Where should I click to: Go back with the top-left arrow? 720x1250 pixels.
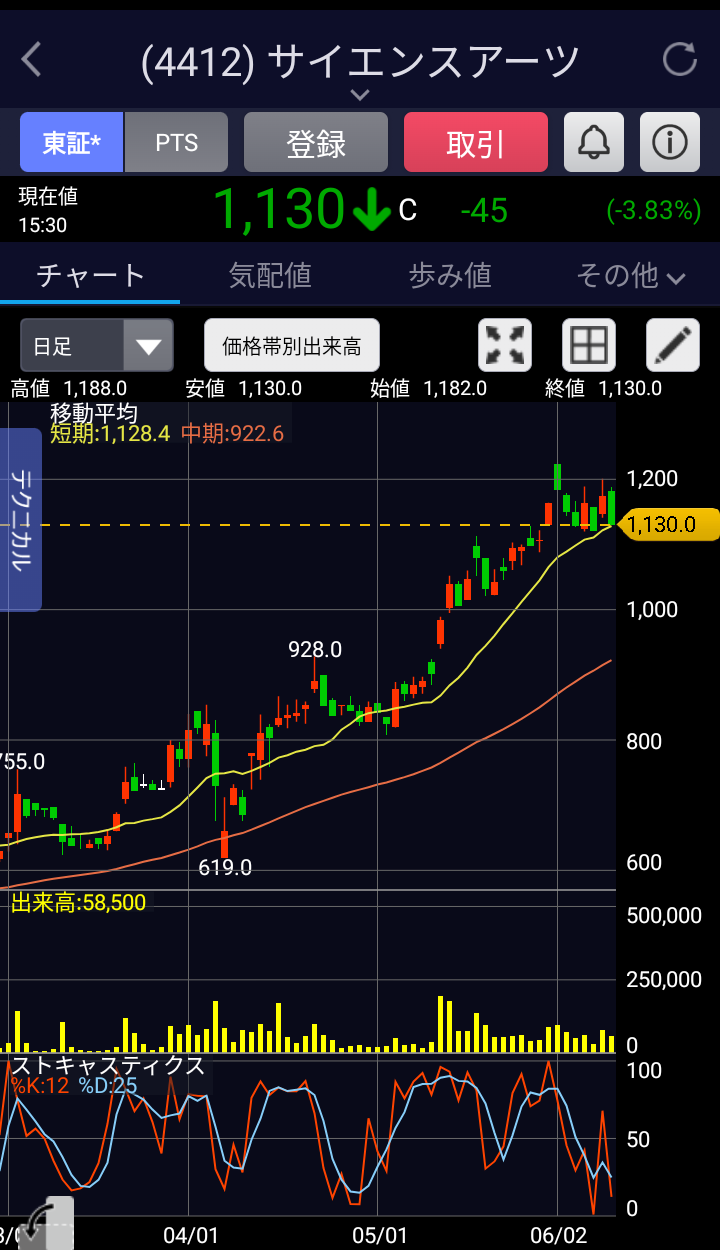point(32,60)
